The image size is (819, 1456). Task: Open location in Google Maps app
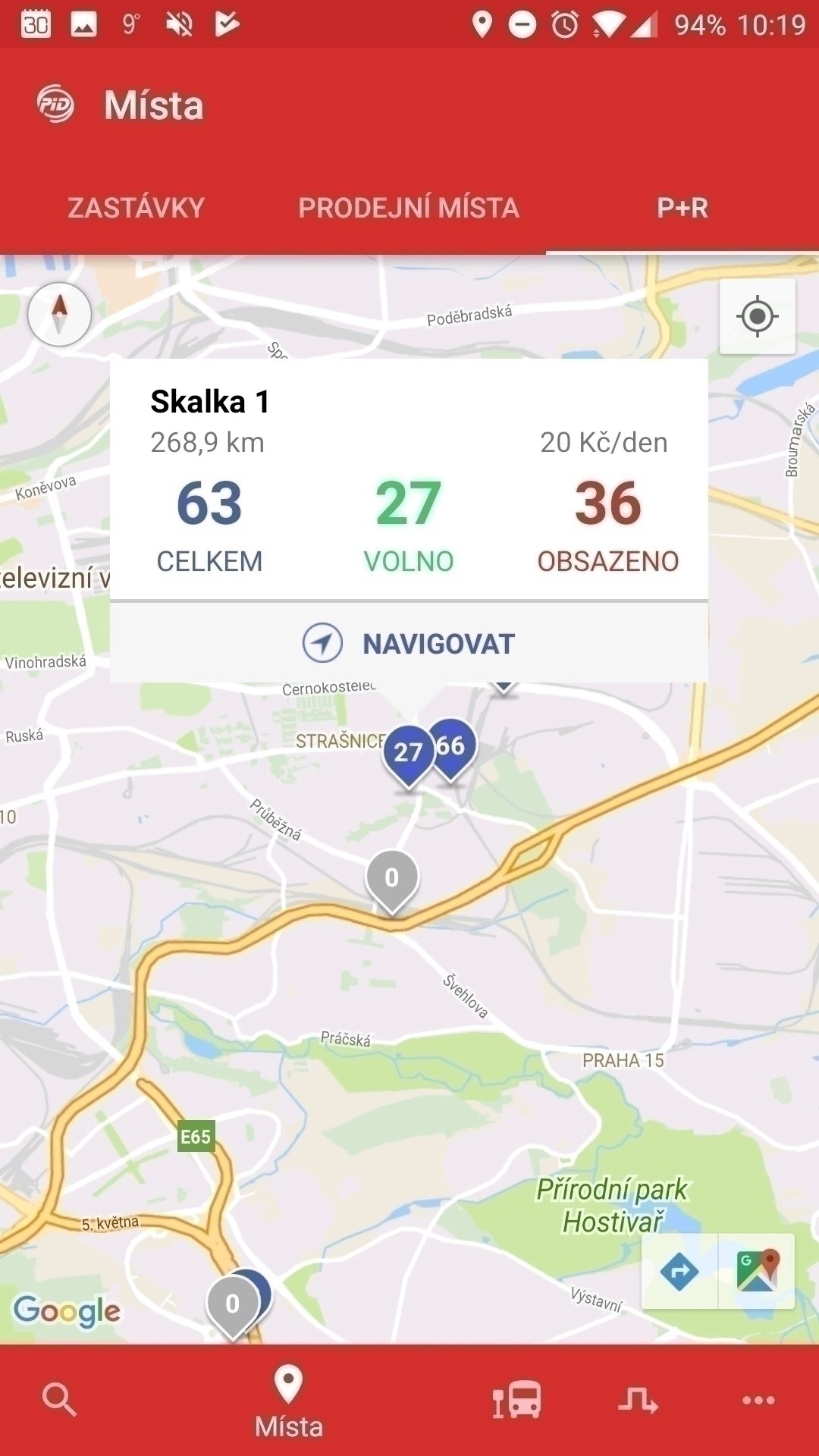pyautogui.click(x=757, y=1271)
